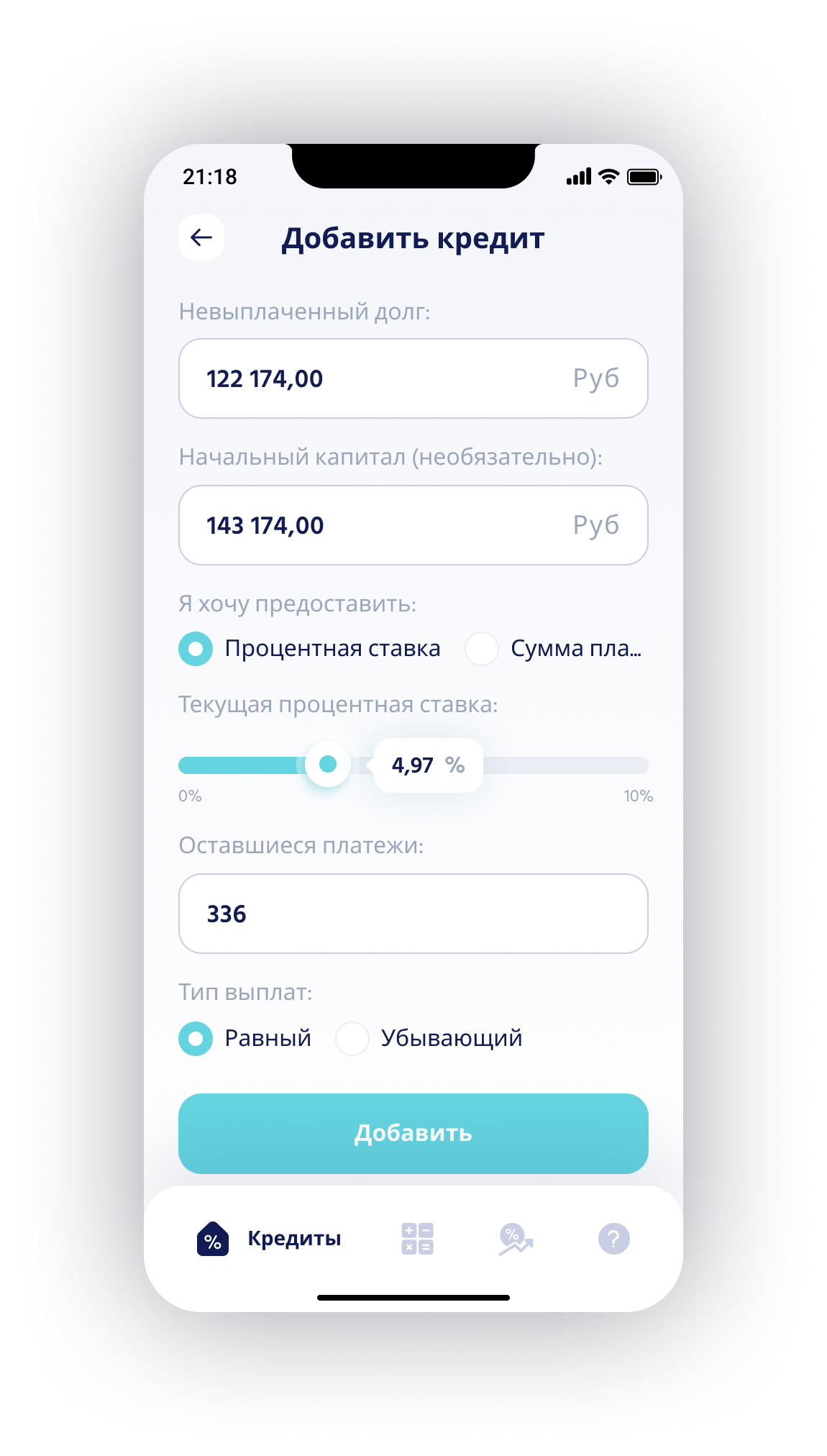Select the Сумма пла... option

coord(482,649)
